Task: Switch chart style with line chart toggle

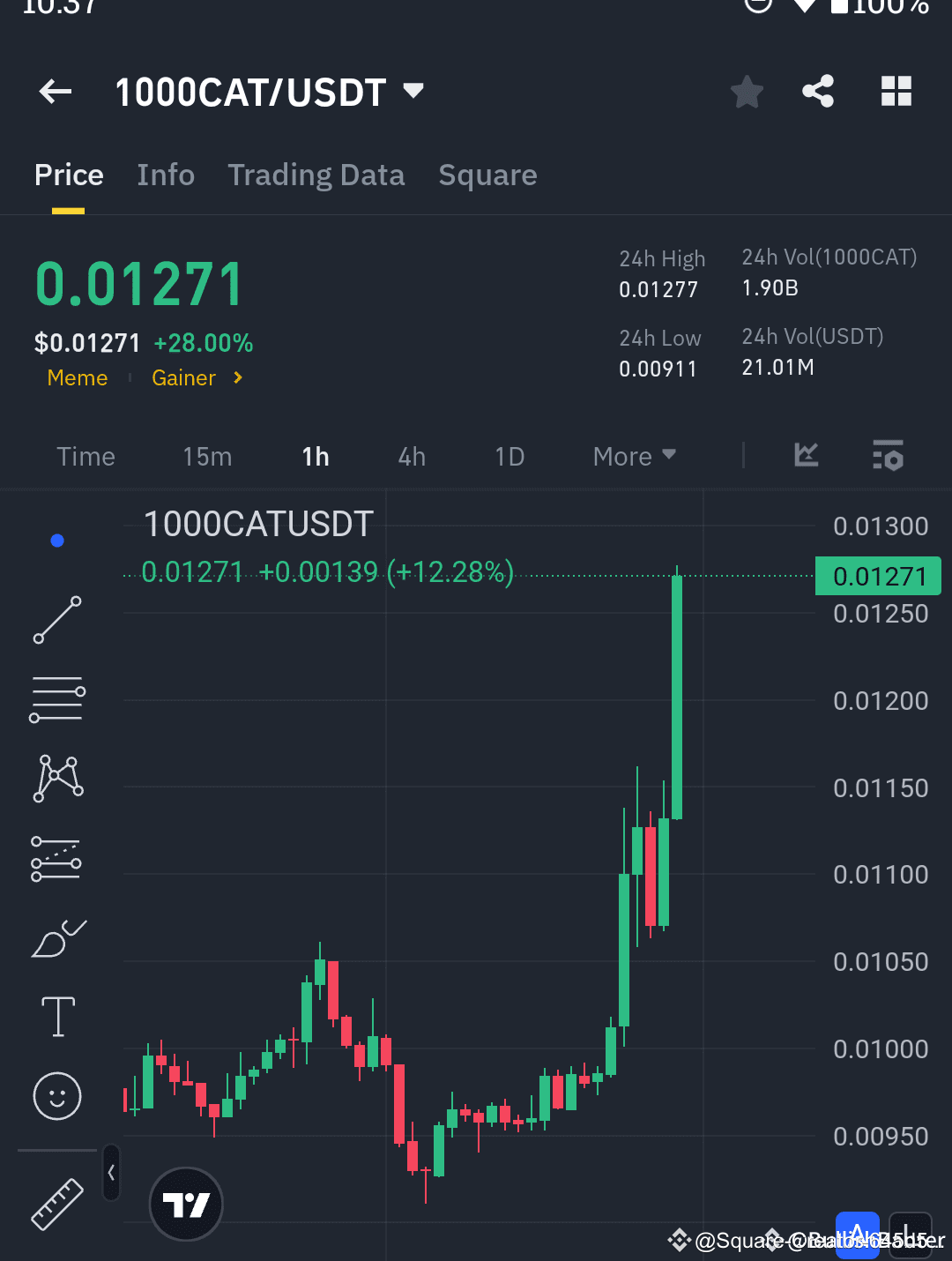Action: pyautogui.click(x=805, y=456)
